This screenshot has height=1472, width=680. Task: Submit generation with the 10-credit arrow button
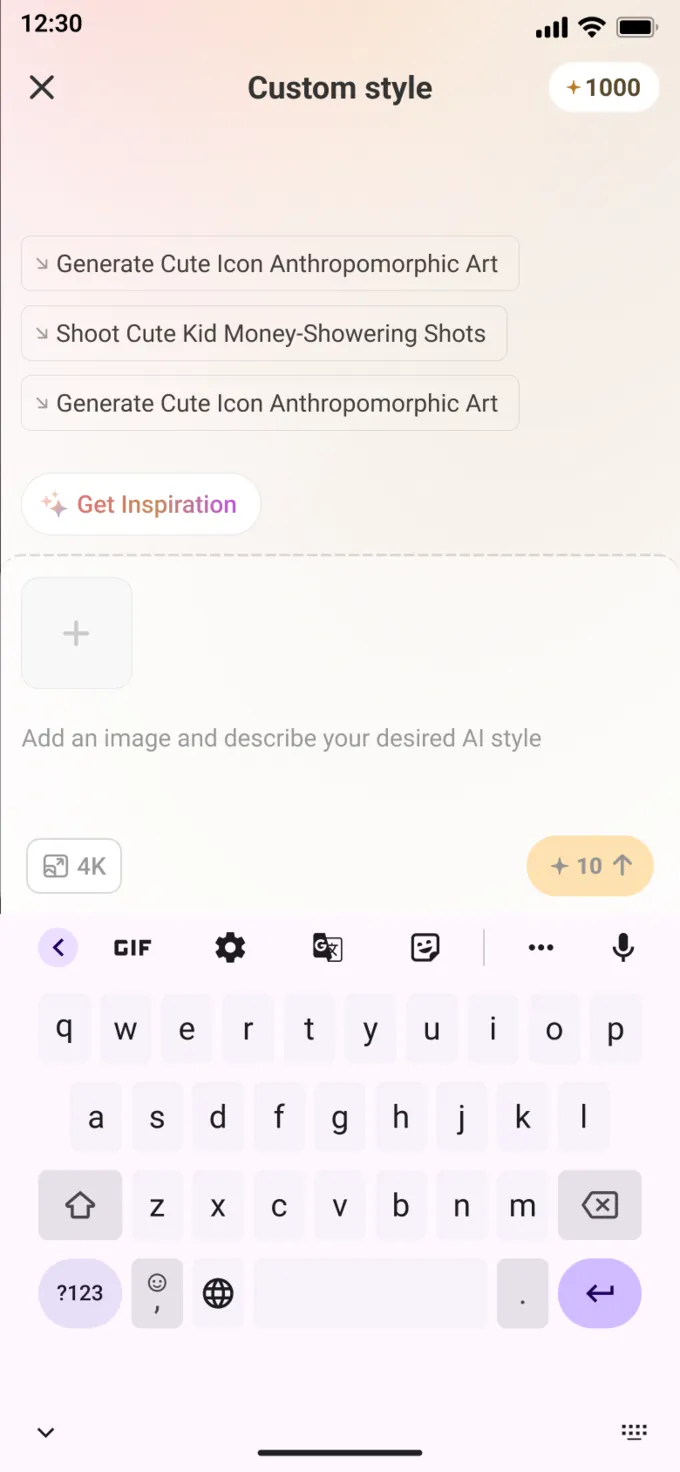coord(590,866)
